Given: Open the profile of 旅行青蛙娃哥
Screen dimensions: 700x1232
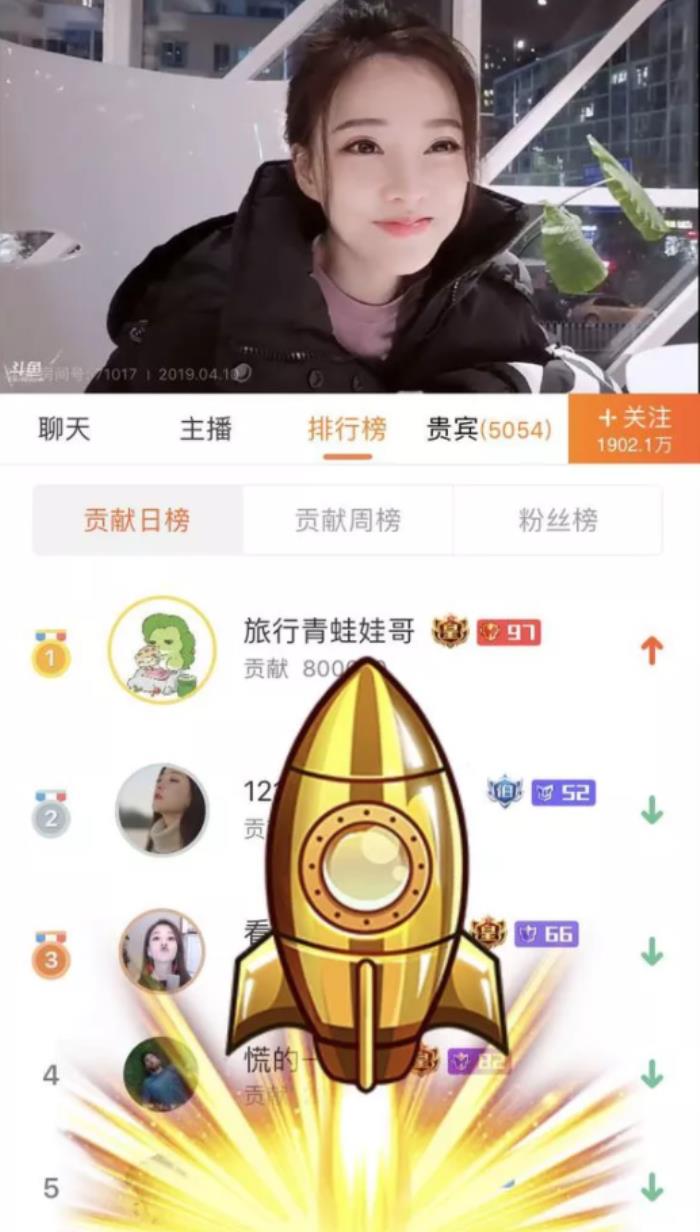Looking at the screenshot, I should pyautogui.click(x=162, y=650).
